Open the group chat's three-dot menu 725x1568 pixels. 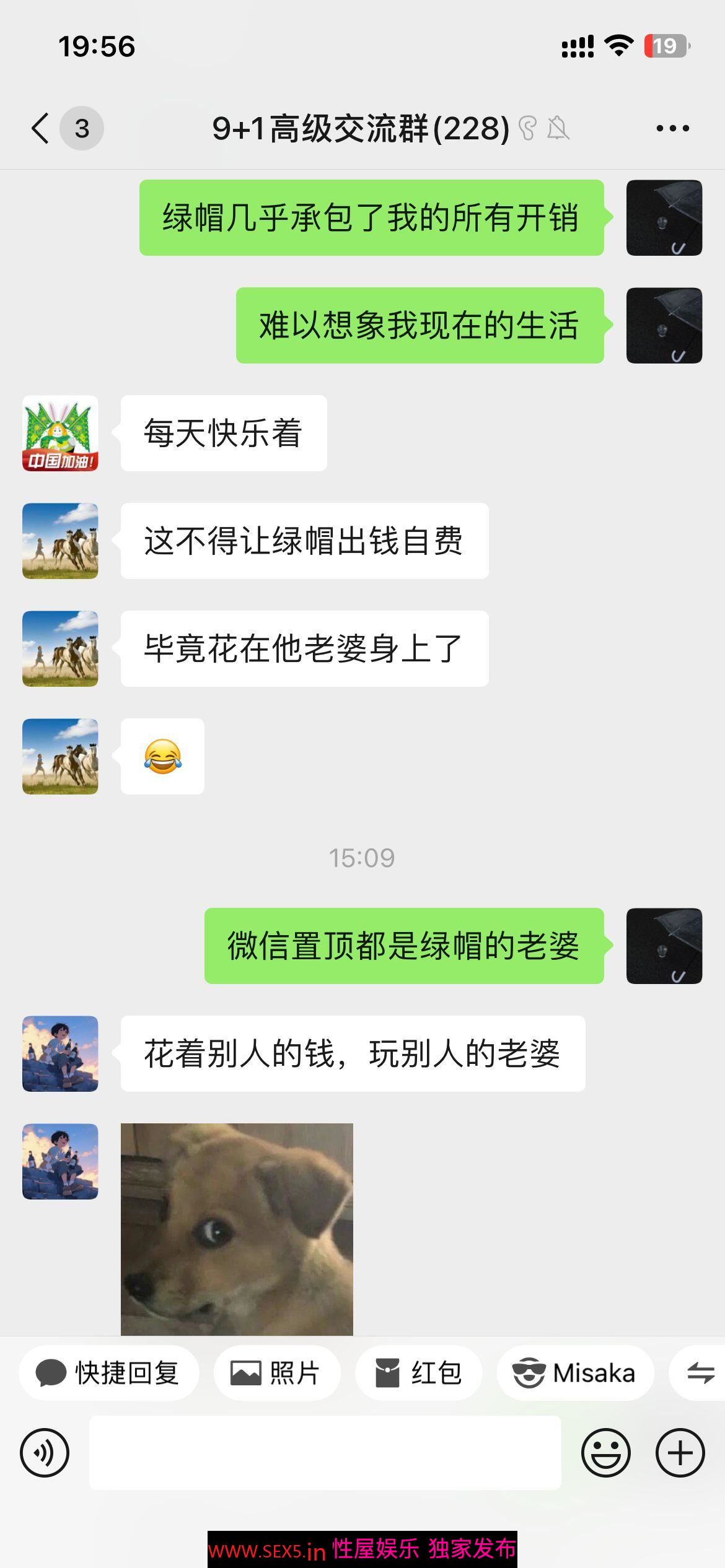[x=672, y=128]
